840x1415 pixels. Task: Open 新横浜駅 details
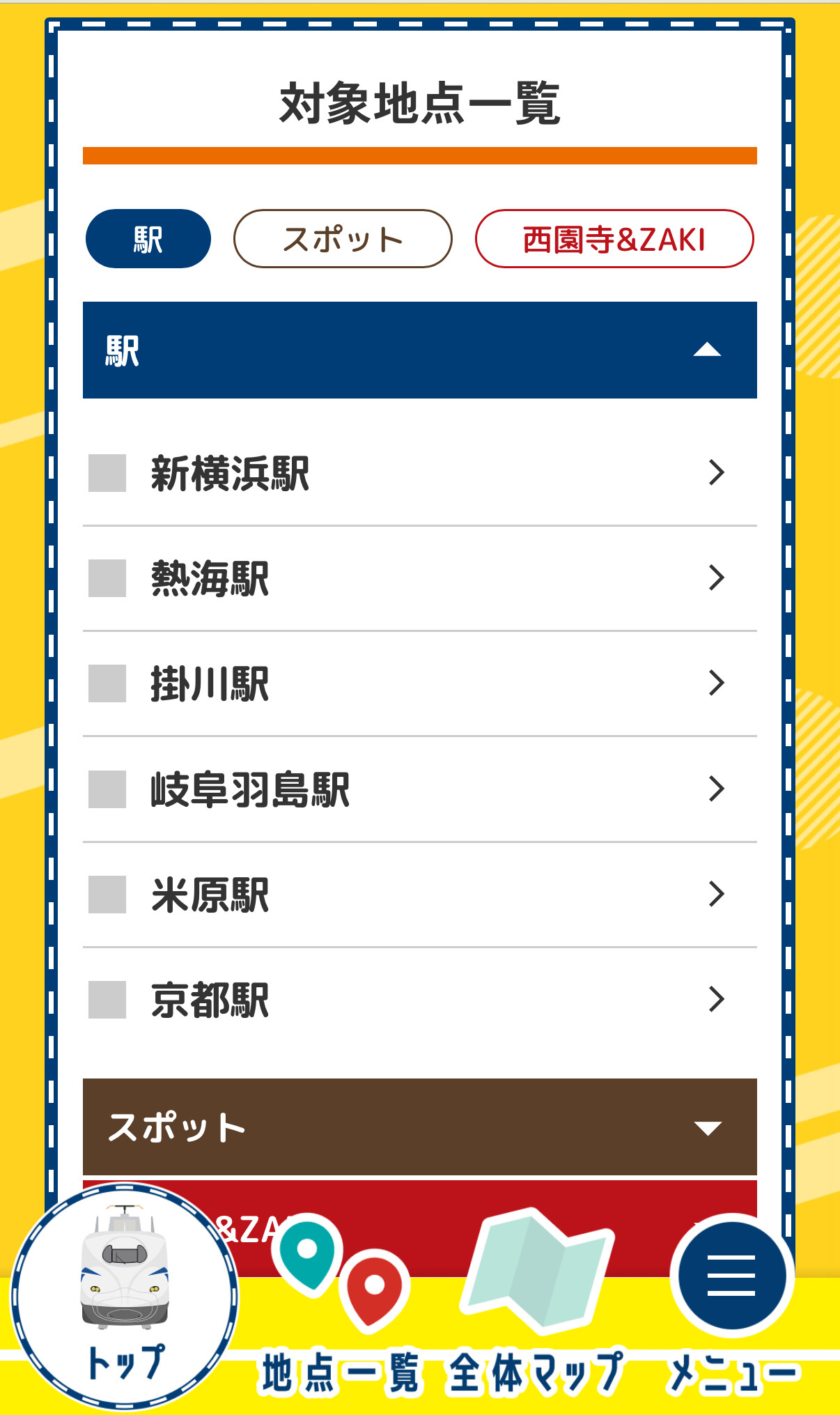419,473
